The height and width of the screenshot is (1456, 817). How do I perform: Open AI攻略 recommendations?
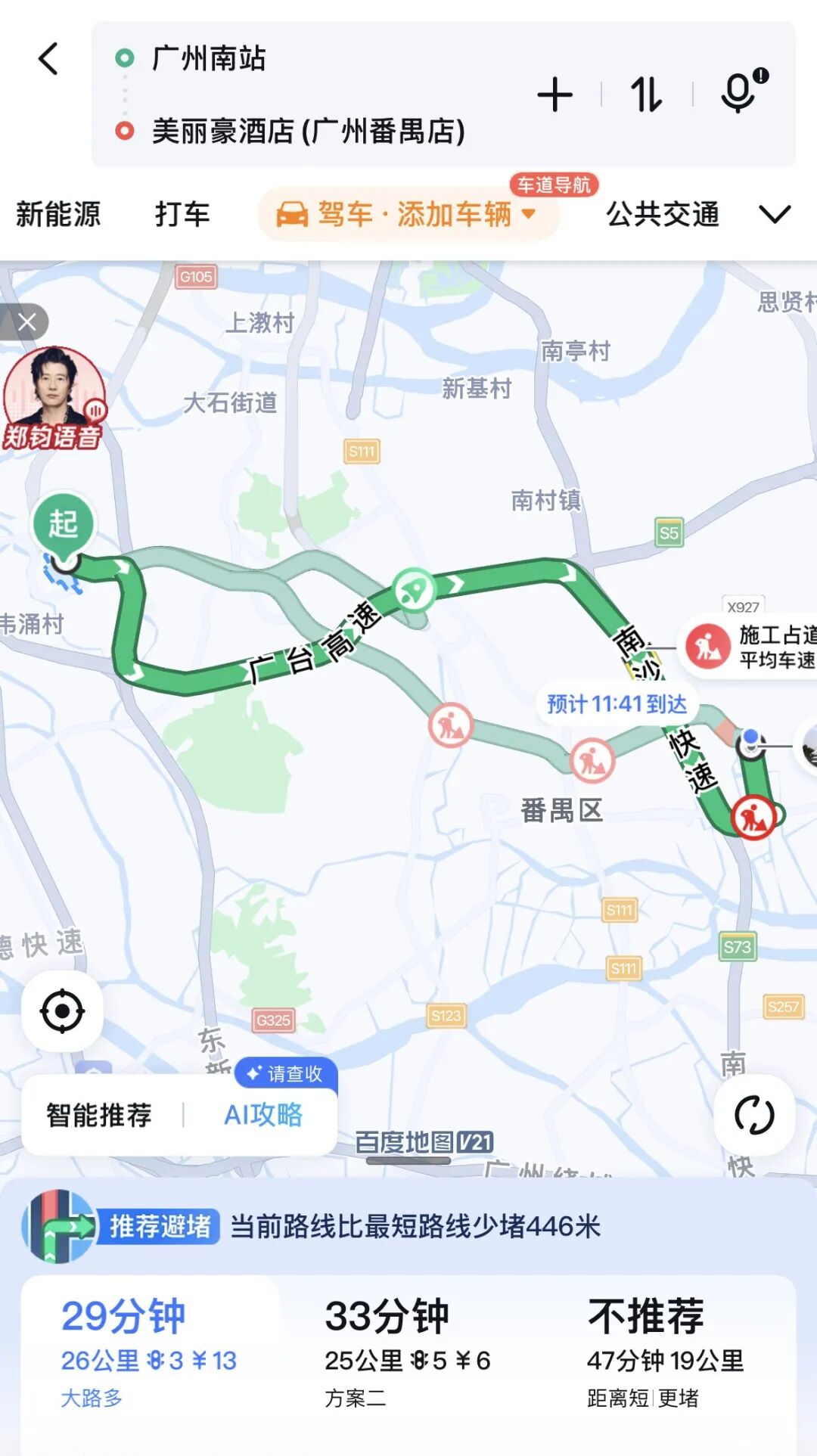[x=265, y=1113]
